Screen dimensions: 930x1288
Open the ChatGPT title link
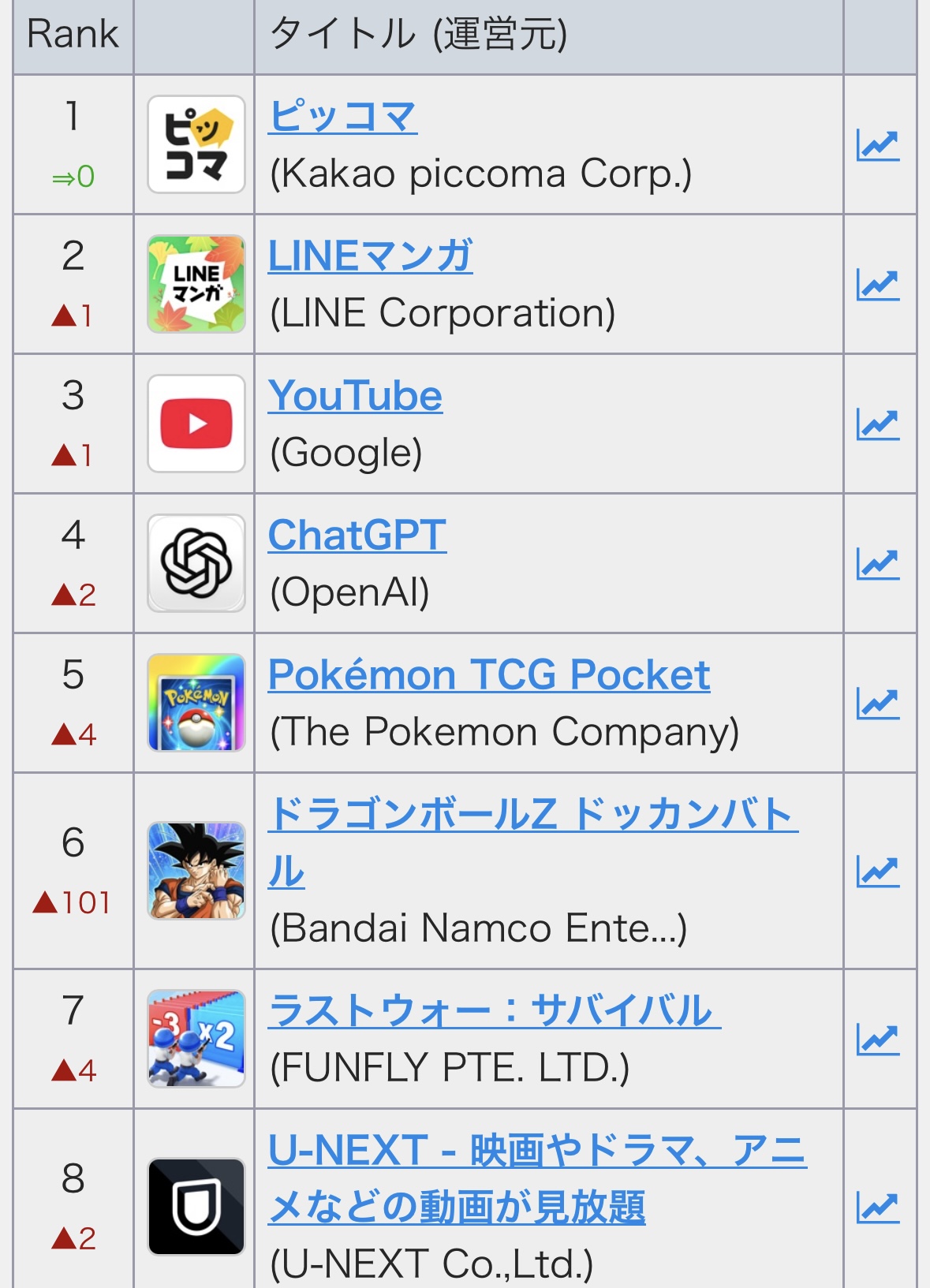click(x=357, y=536)
